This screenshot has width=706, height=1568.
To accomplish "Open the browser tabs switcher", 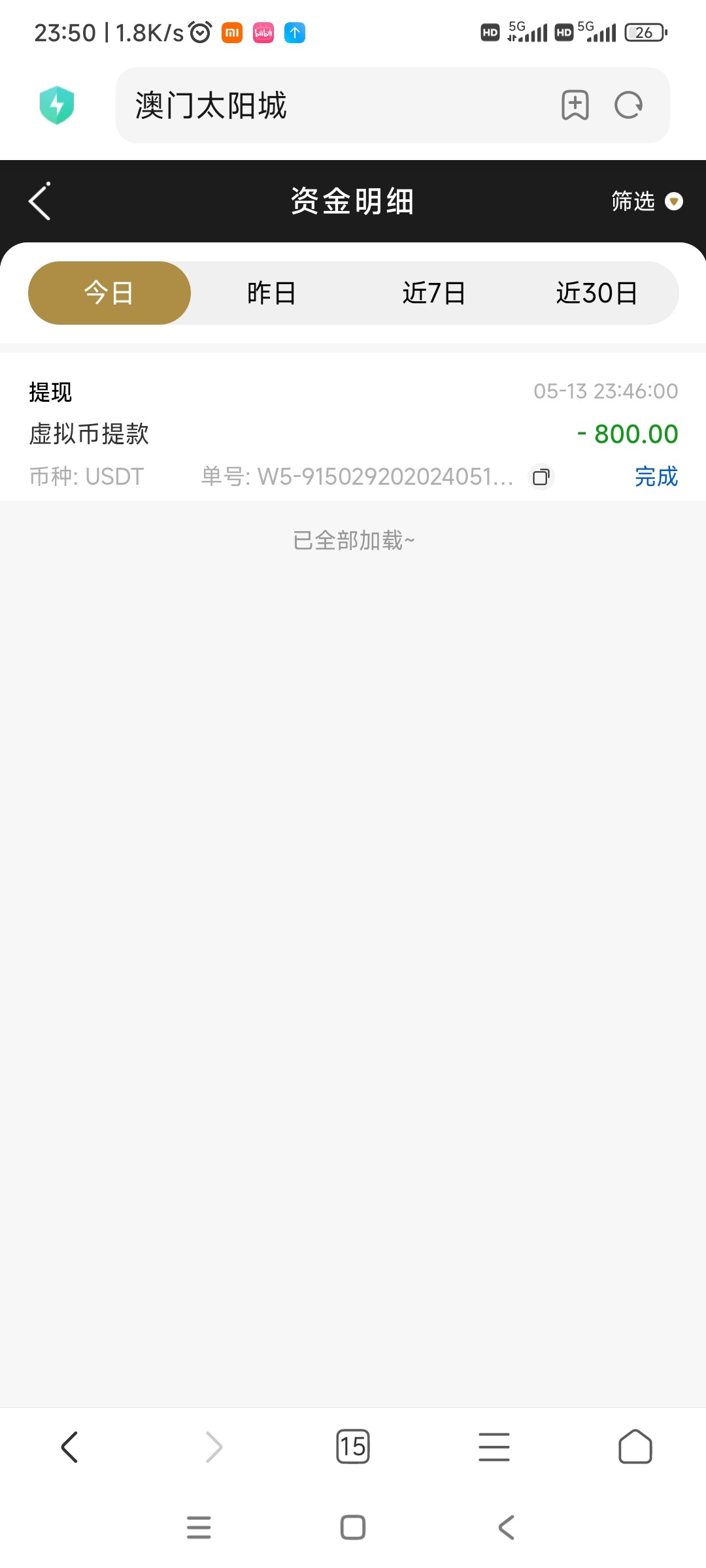I will [x=353, y=1446].
